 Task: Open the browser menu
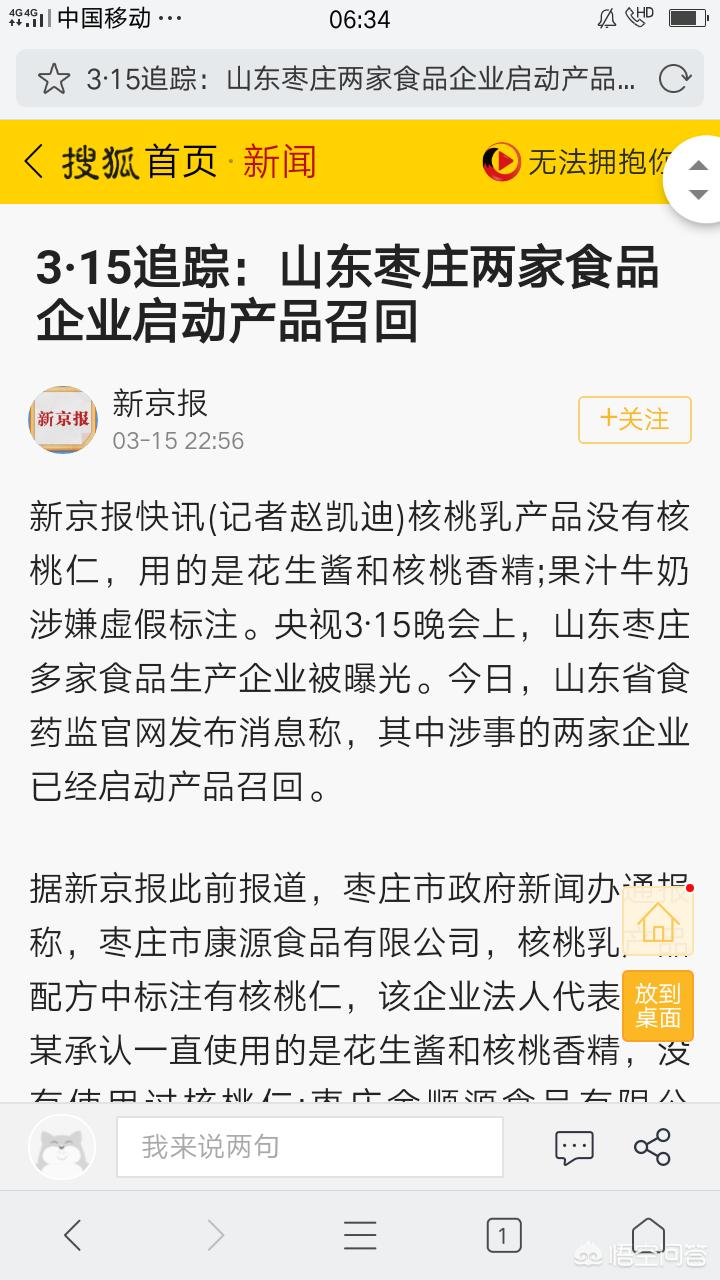click(360, 1237)
